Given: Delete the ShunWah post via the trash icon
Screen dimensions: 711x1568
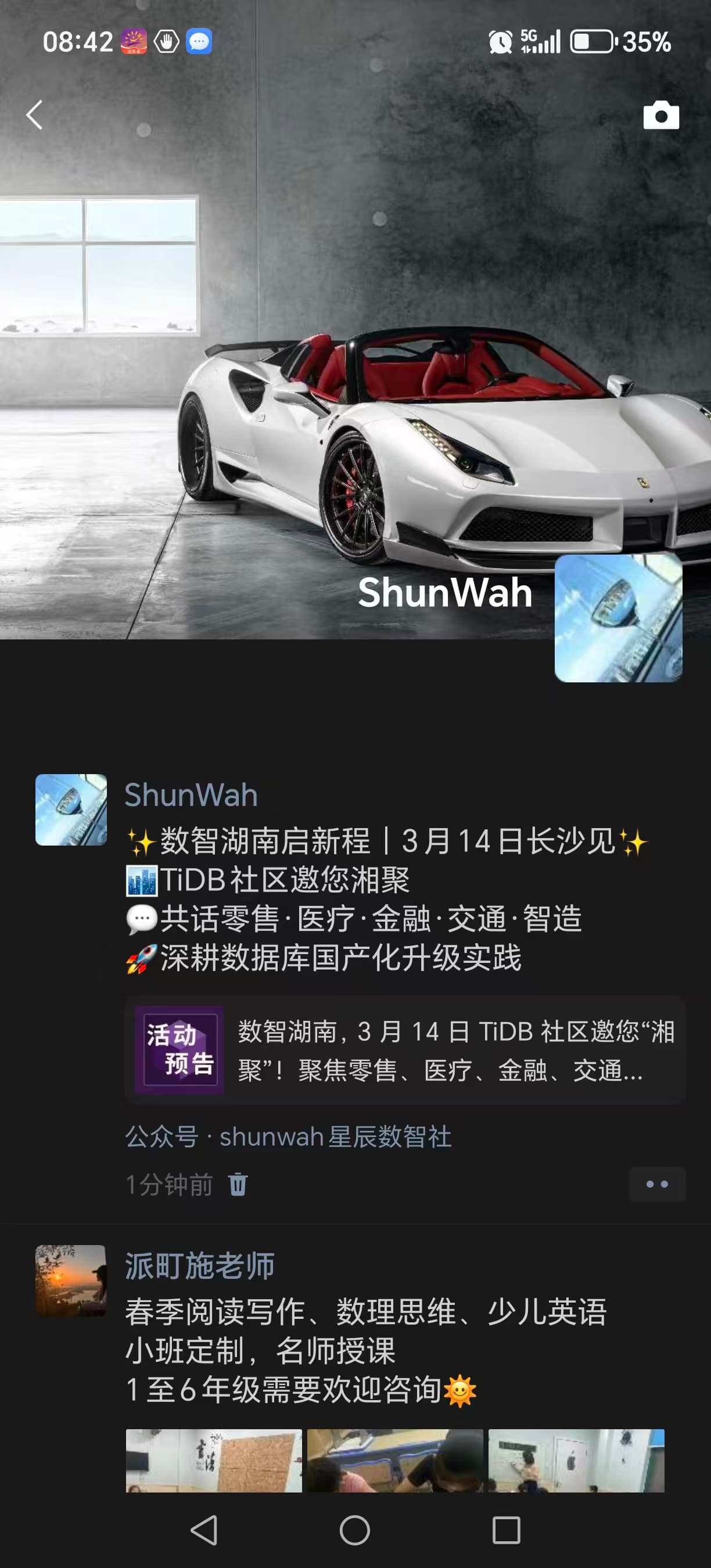Looking at the screenshot, I should click(x=238, y=1185).
